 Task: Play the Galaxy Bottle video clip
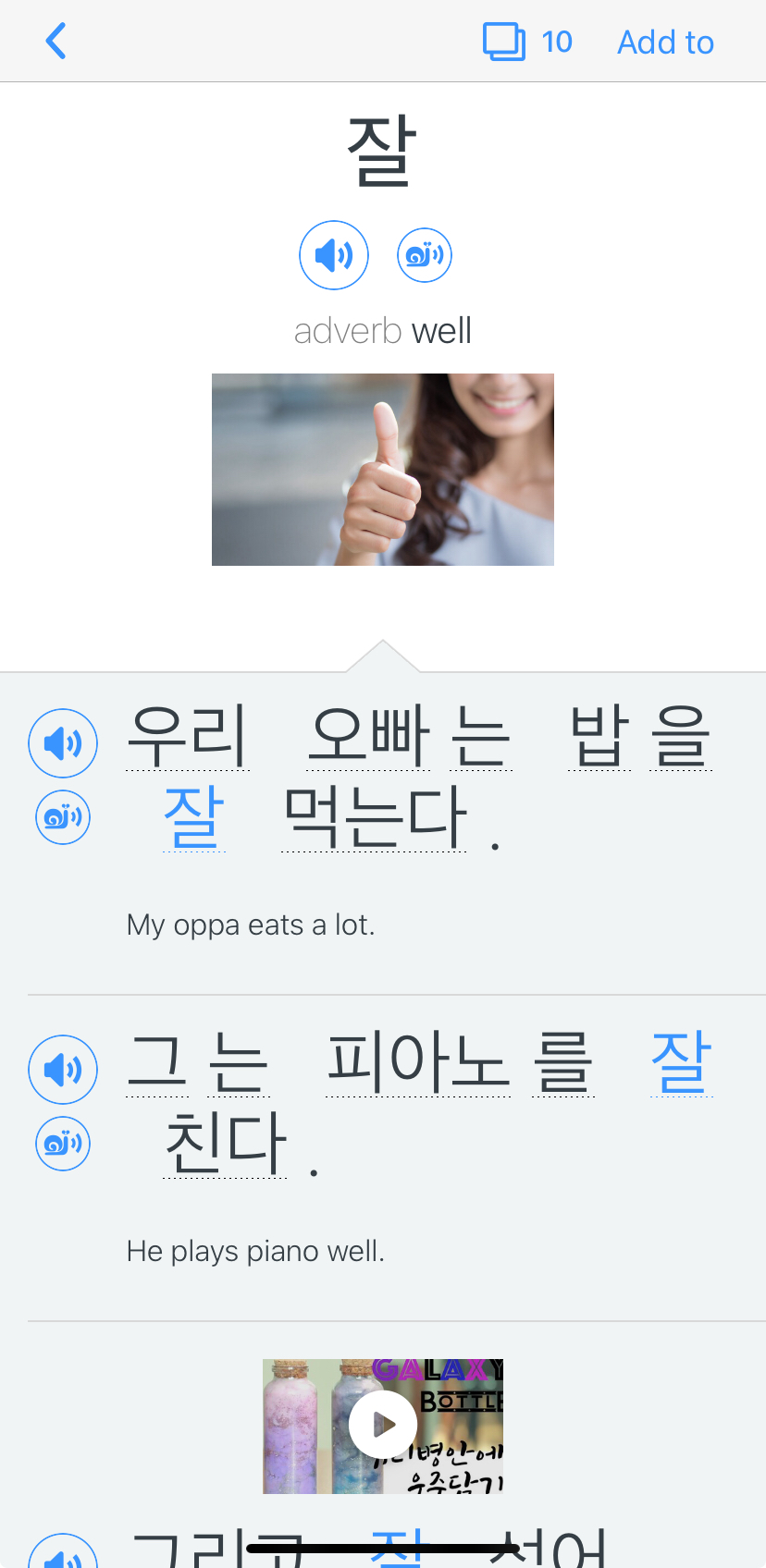pos(383,1426)
